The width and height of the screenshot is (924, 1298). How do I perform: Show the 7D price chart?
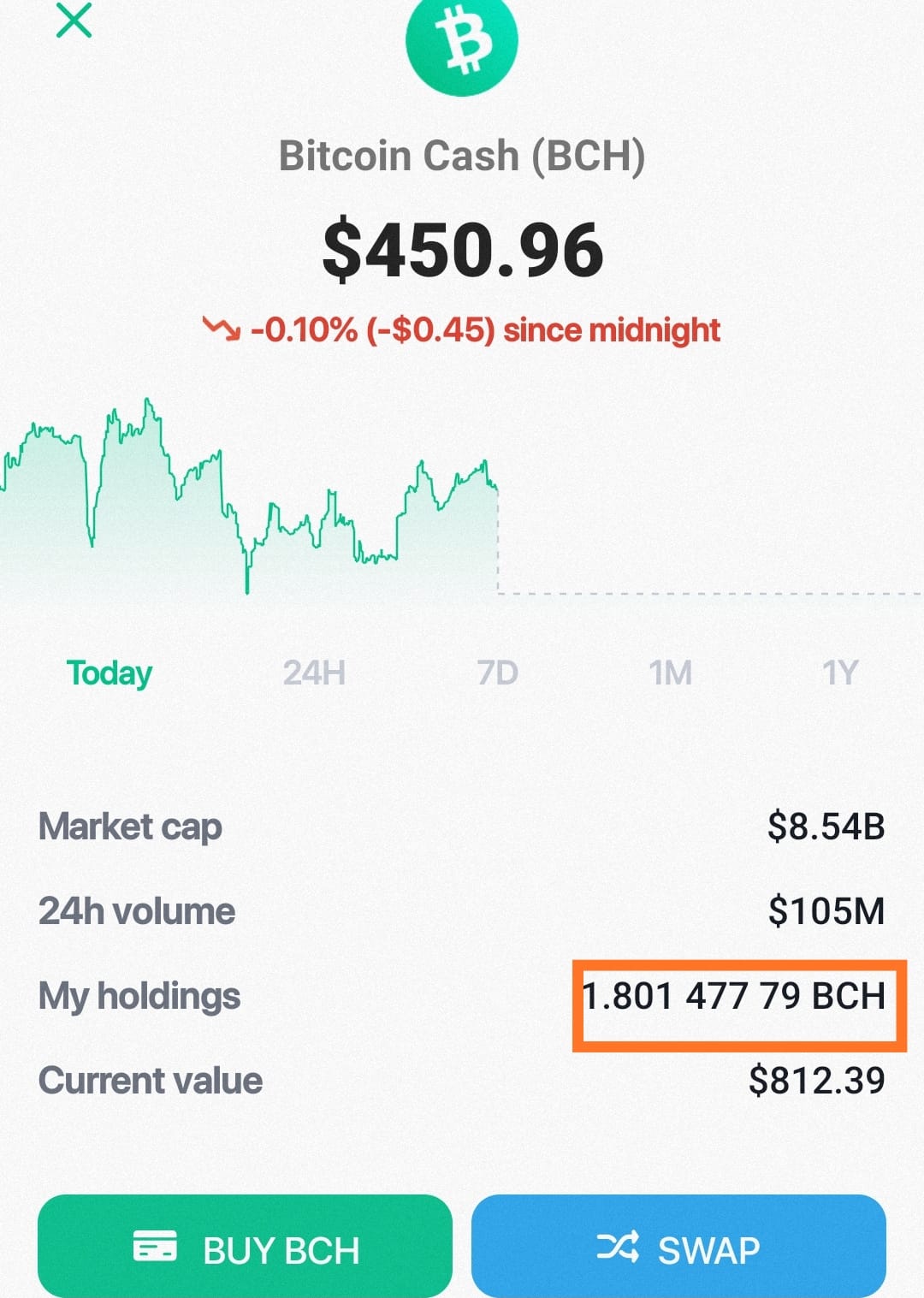[x=498, y=673]
